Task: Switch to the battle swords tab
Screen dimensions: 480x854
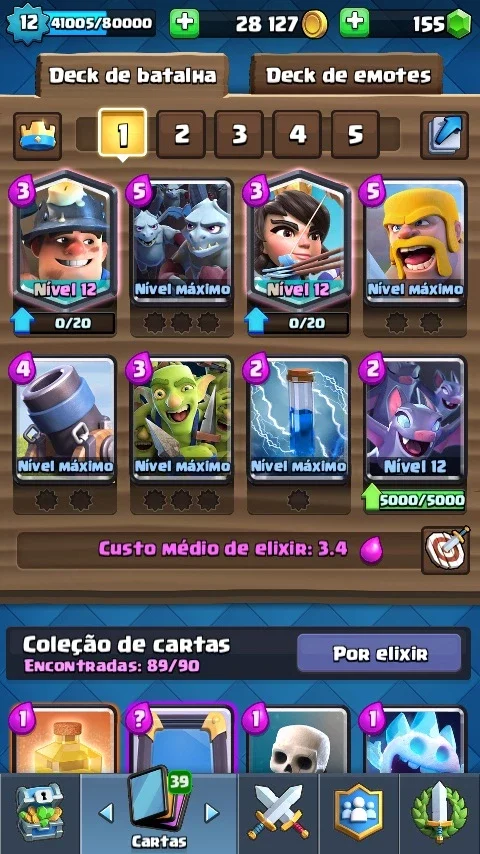Action: [278, 814]
